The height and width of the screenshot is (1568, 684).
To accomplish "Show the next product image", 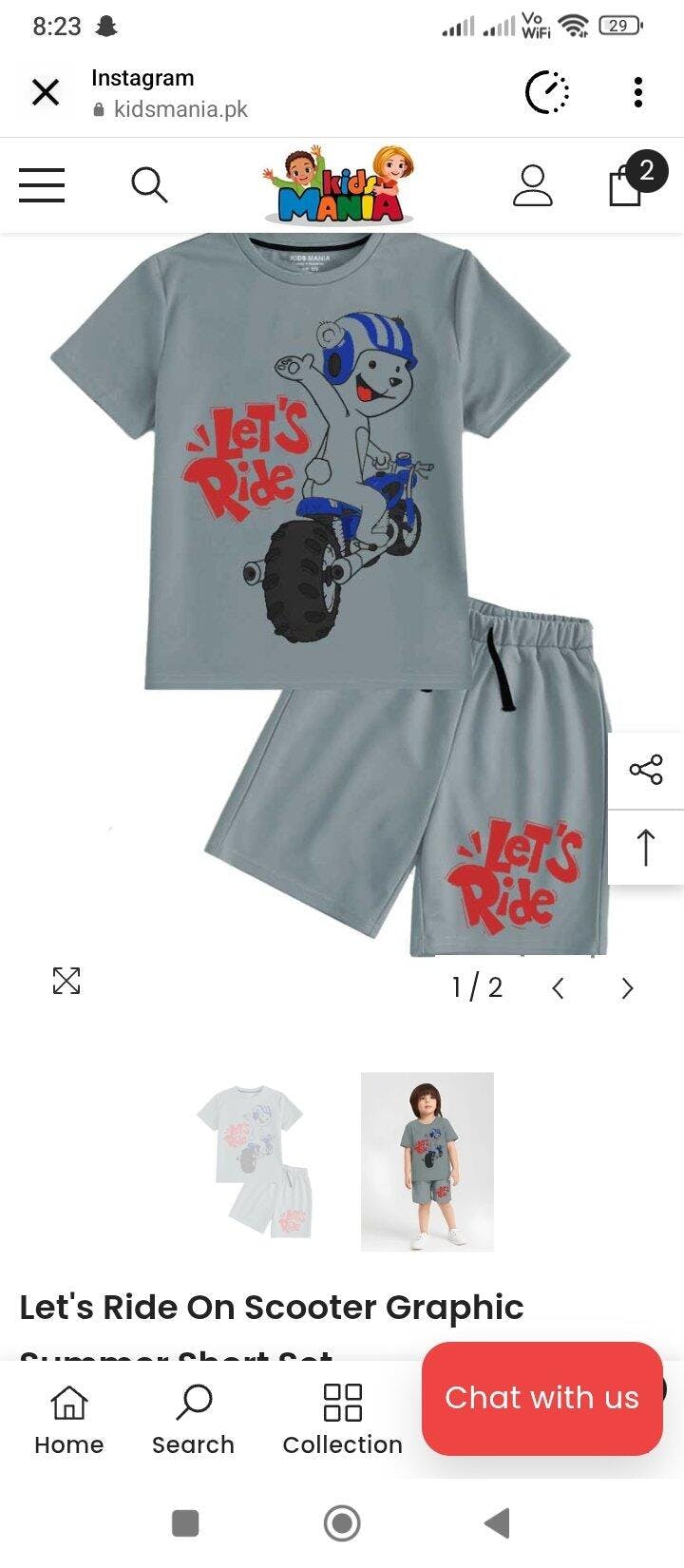I will pos(627,989).
